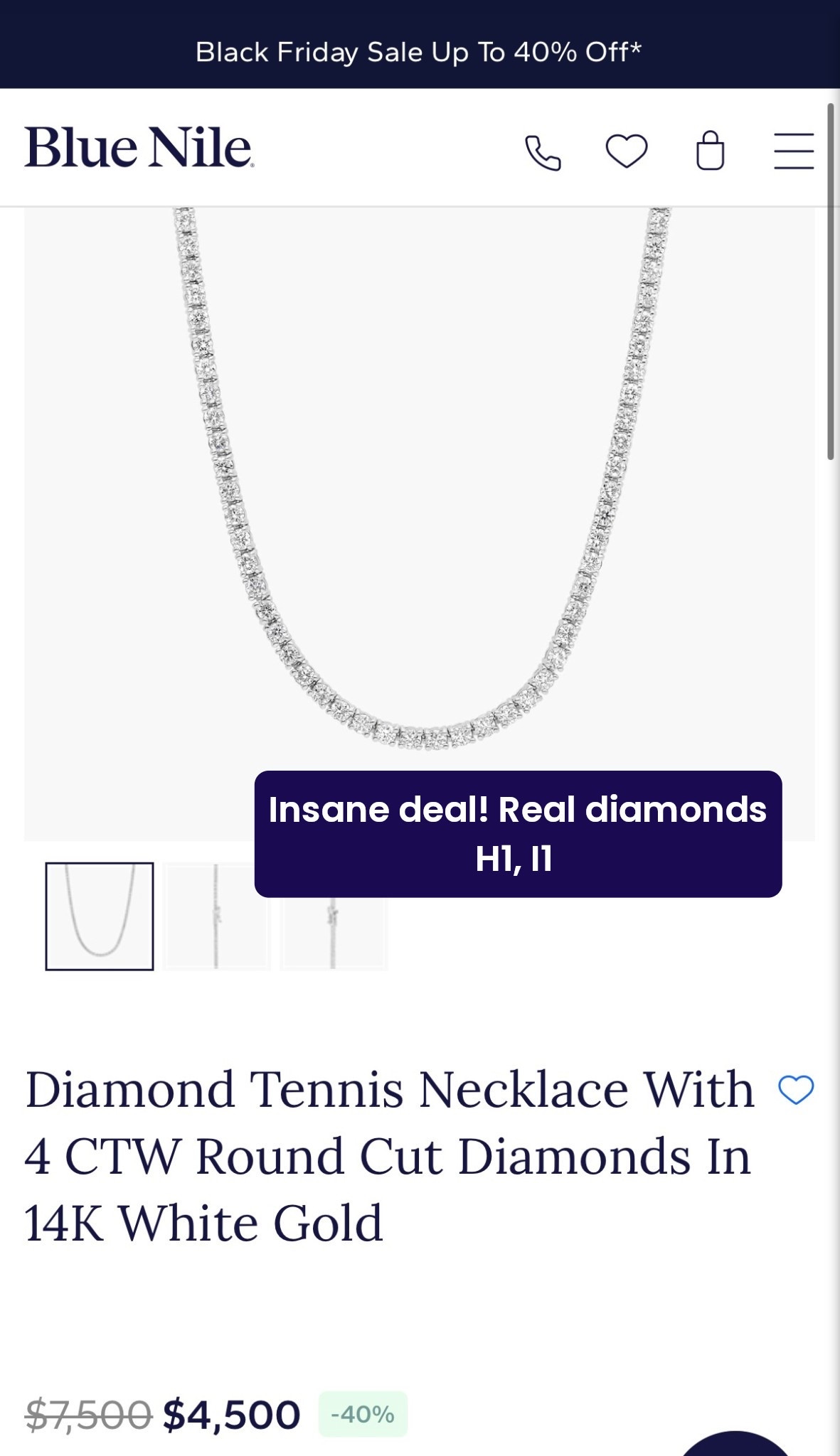Go to Blue Nile homepage logo
The width and height of the screenshot is (840, 1456).
tap(139, 148)
